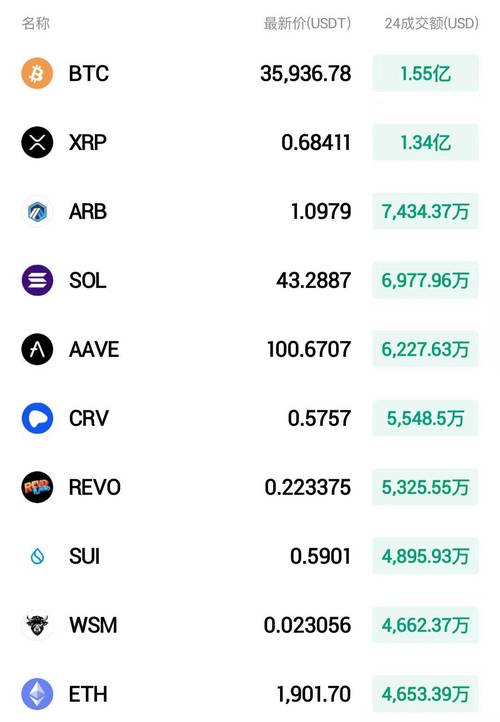This screenshot has height=722, width=500.
Task: Open the REVO token row
Action: [250, 487]
